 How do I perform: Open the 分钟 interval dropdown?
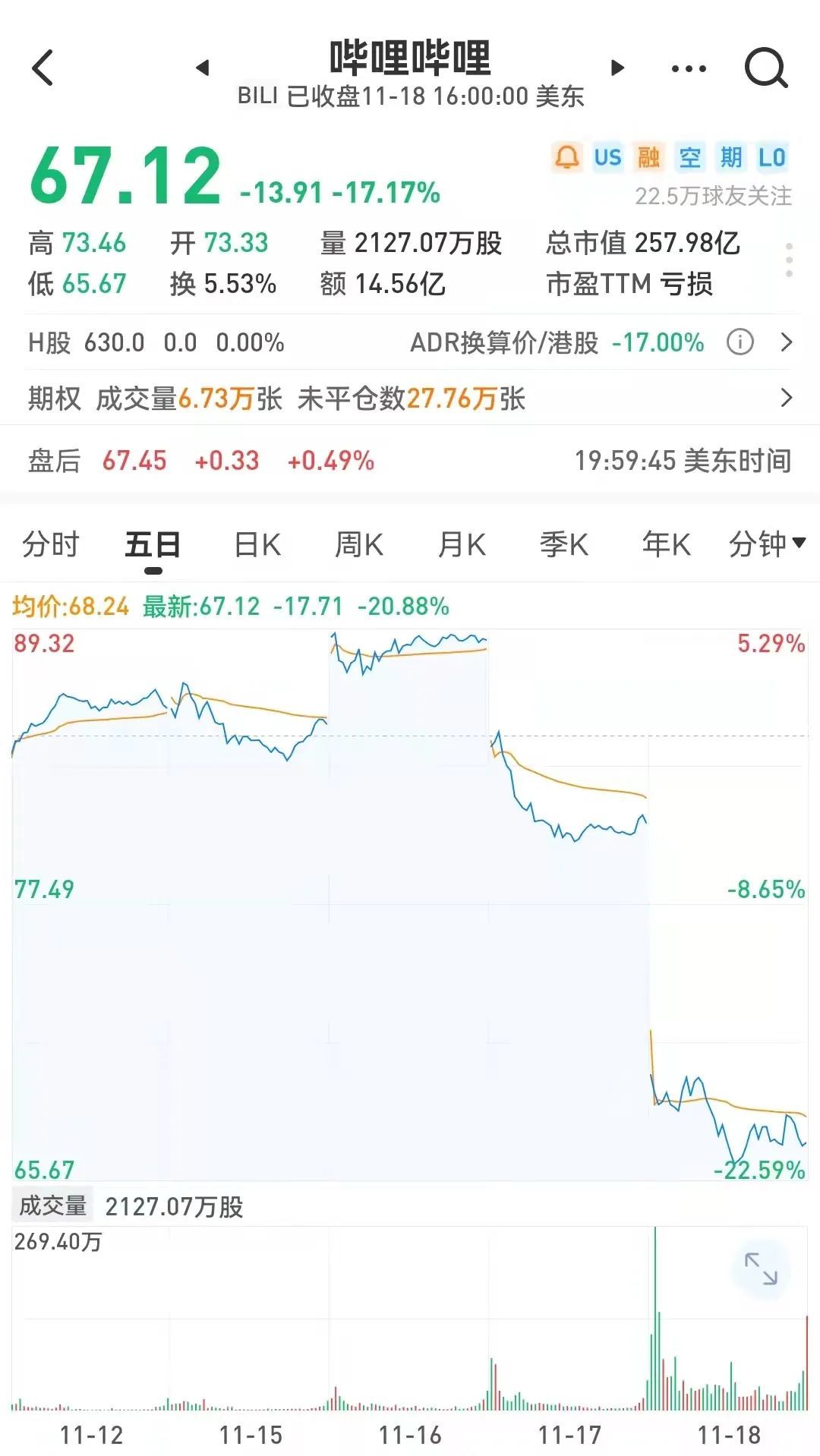[767, 544]
